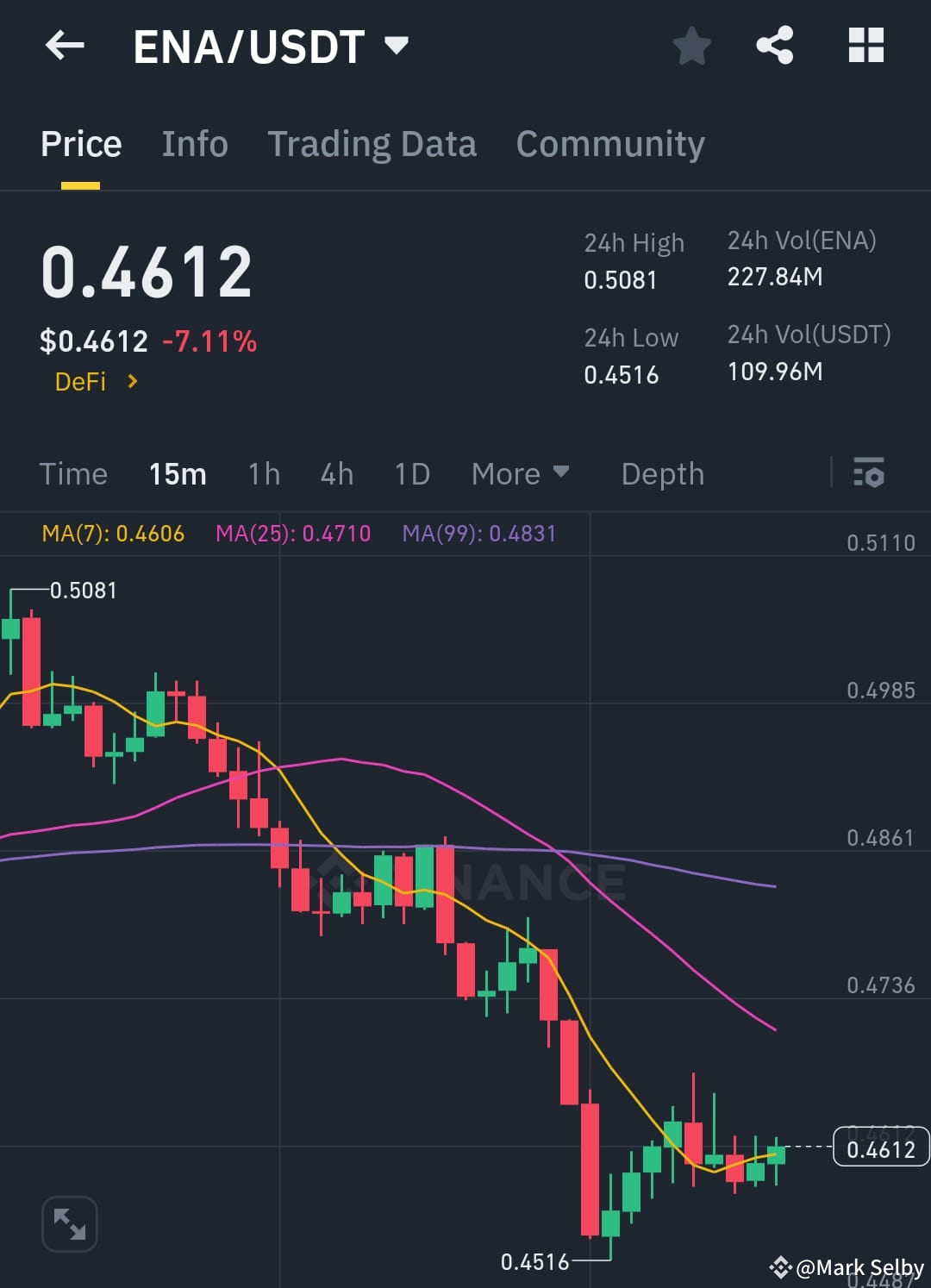Expand the More timeframe options
Viewport: 931px width, 1288px height.
[x=521, y=473]
